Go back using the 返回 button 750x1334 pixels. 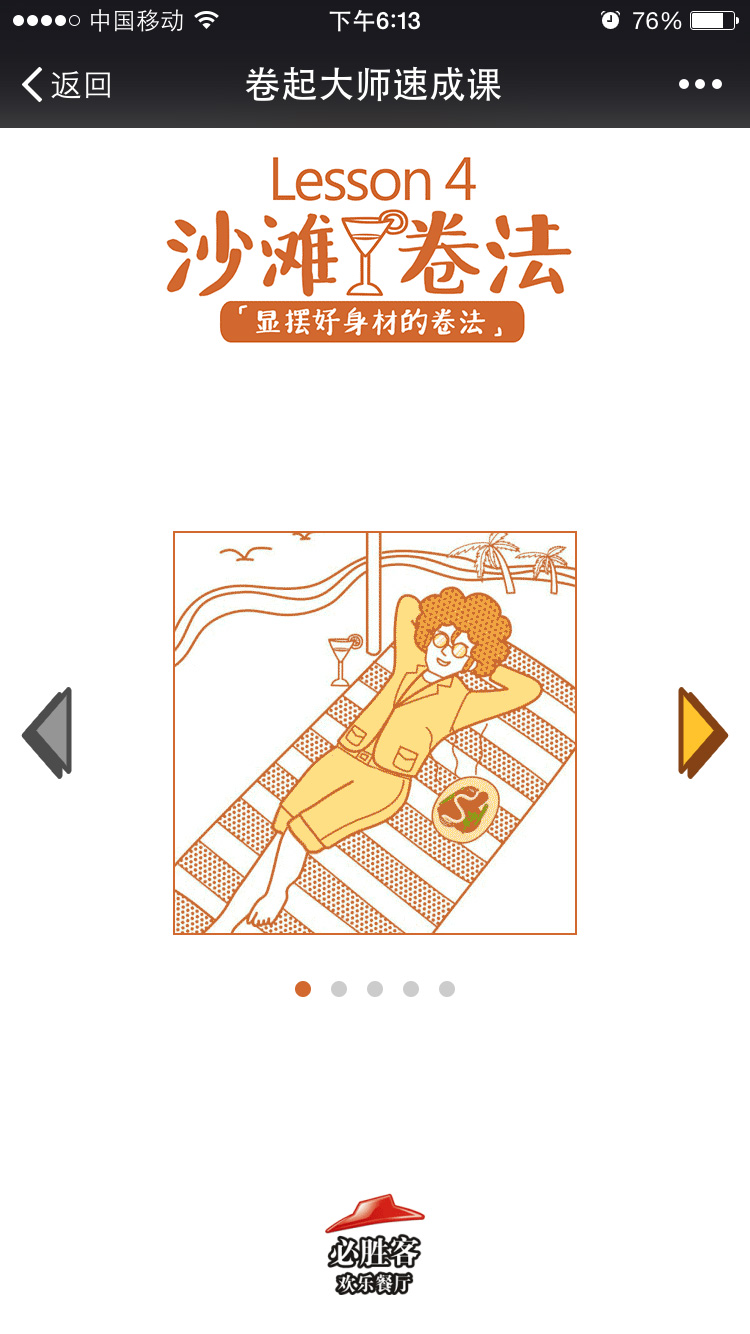pyautogui.click(x=66, y=85)
